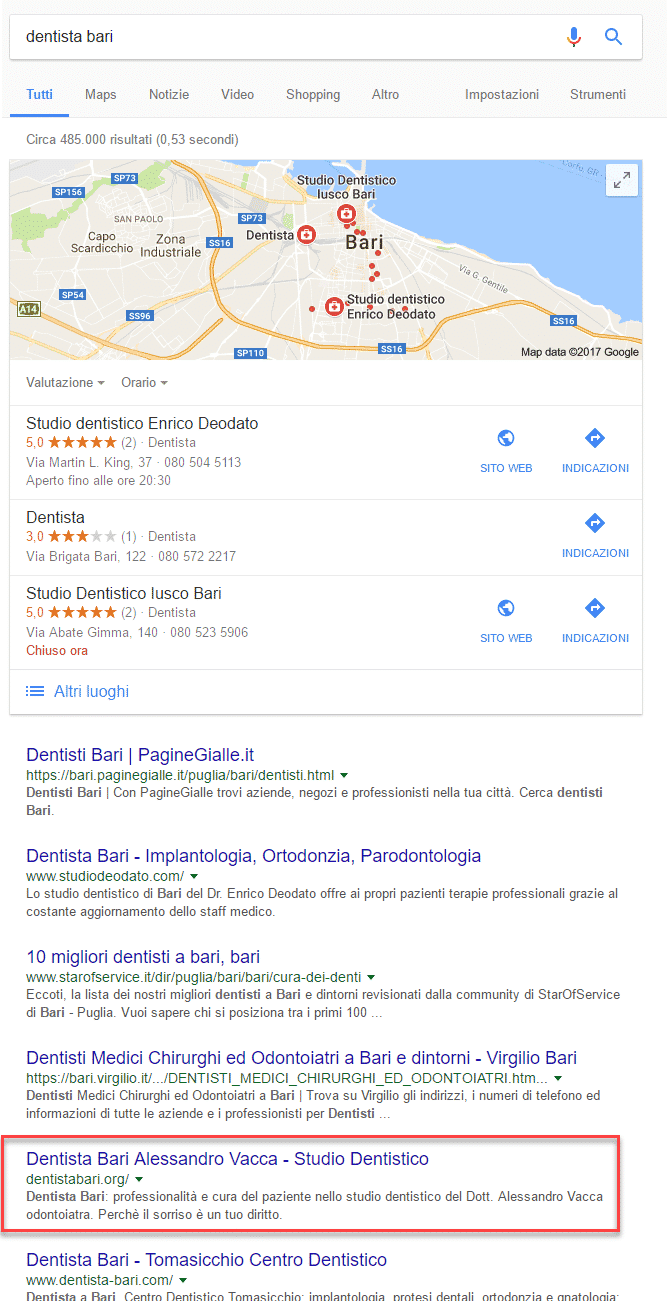Expand the map to full view
667x1301 pixels.
click(x=622, y=181)
